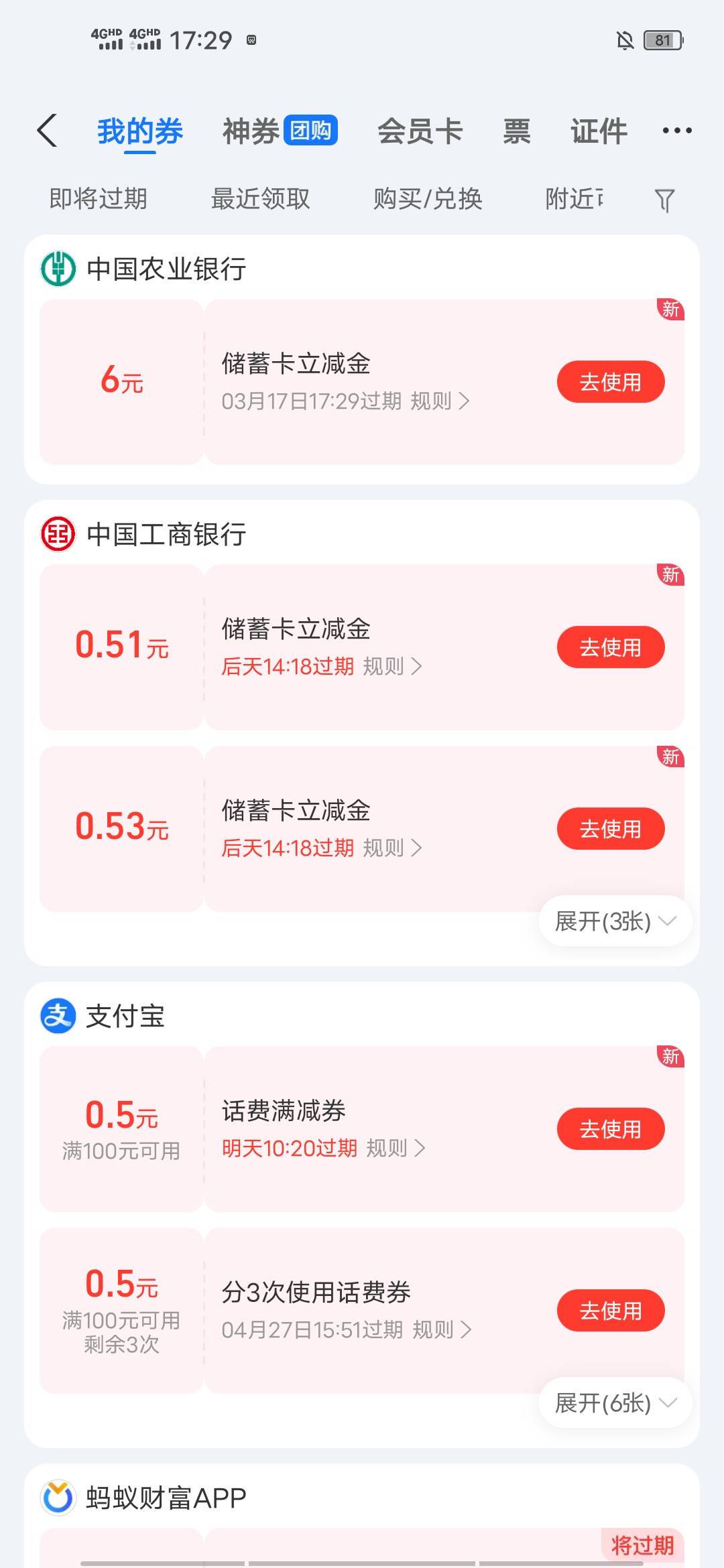This screenshot has height=1568, width=724.
Task: Tap 去使用 on the 0.53元 coupon
Action: click(611, 829)
